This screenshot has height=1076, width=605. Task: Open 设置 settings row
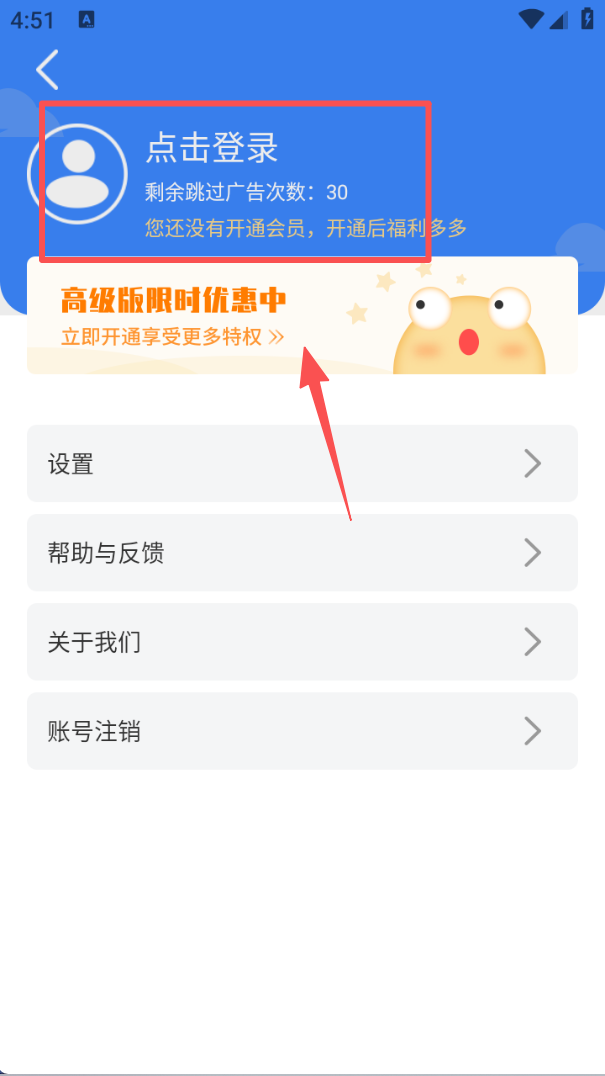point(302,463)
